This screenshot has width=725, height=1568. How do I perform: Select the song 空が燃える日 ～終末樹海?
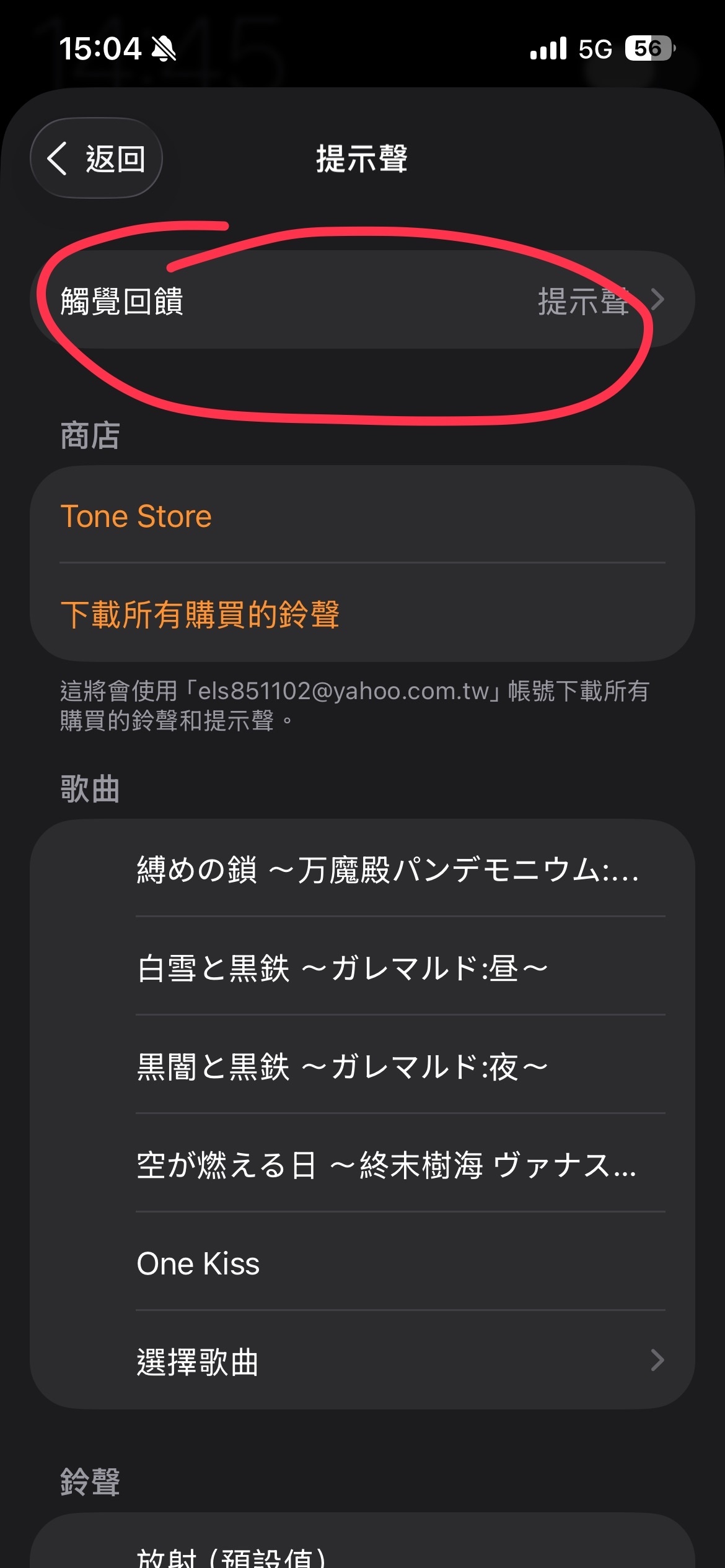coord(387,1165)
